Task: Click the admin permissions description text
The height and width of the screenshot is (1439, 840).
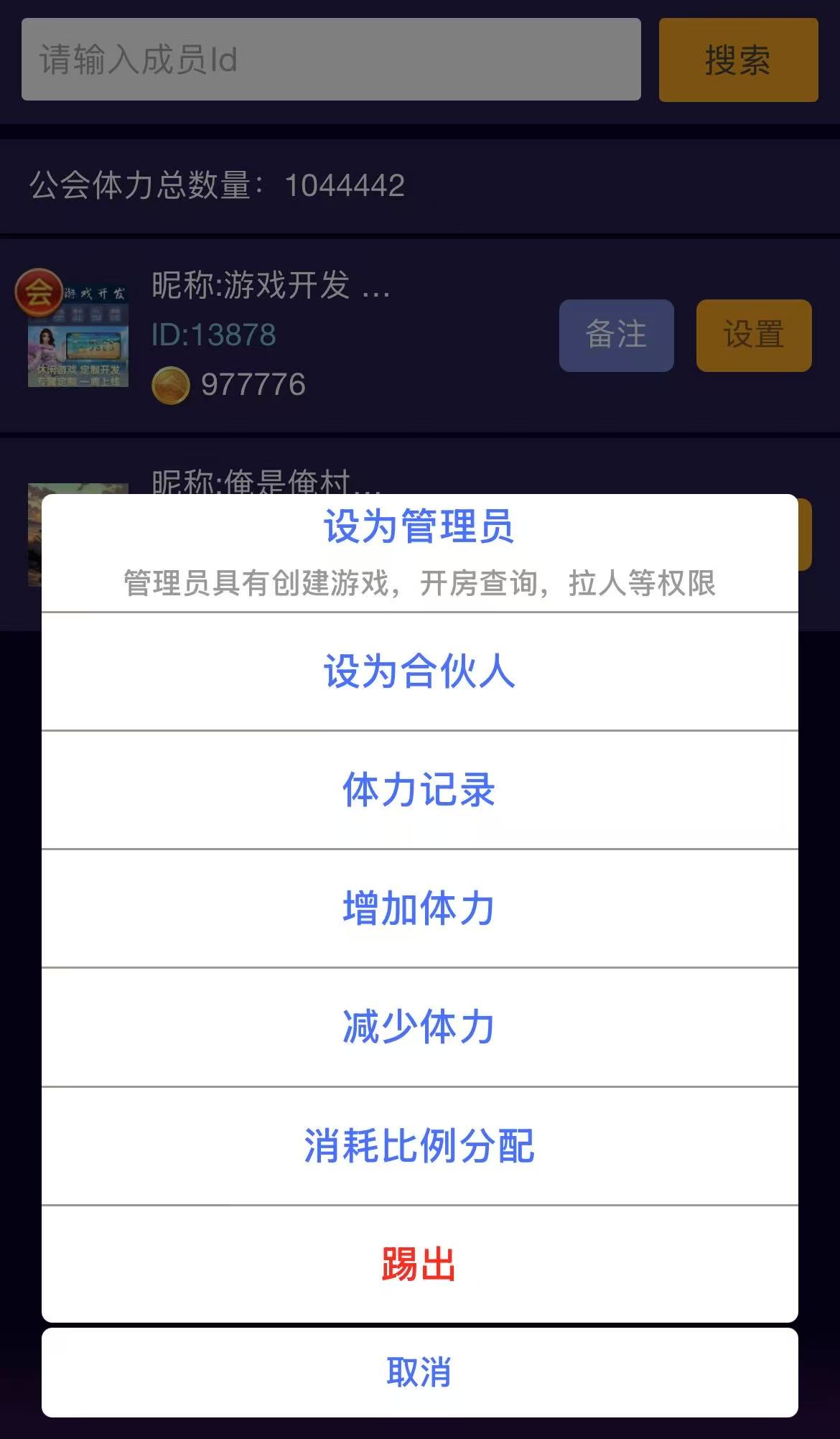Action: point(420,583)
